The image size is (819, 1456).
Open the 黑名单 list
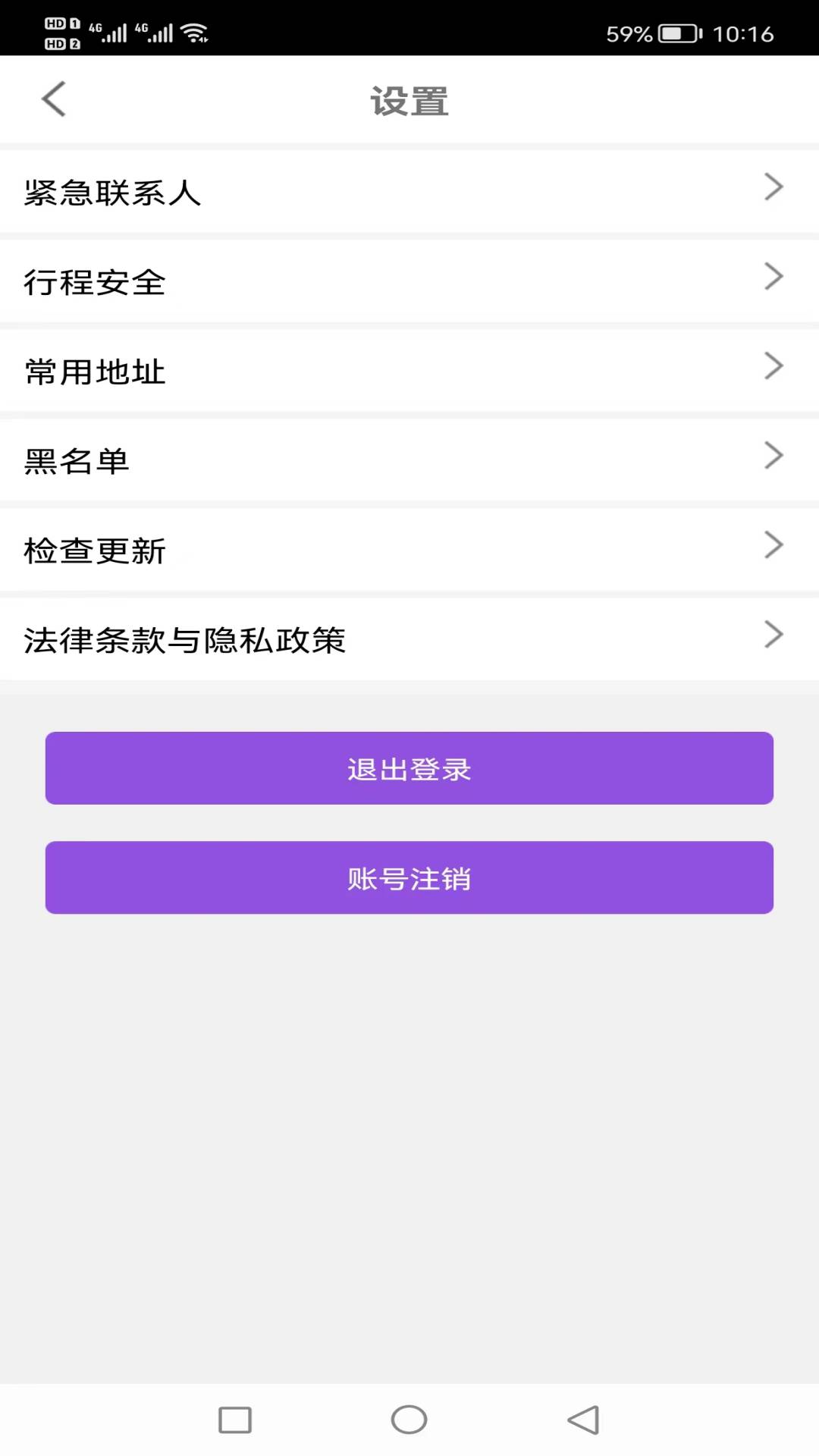tap(409, 460)
